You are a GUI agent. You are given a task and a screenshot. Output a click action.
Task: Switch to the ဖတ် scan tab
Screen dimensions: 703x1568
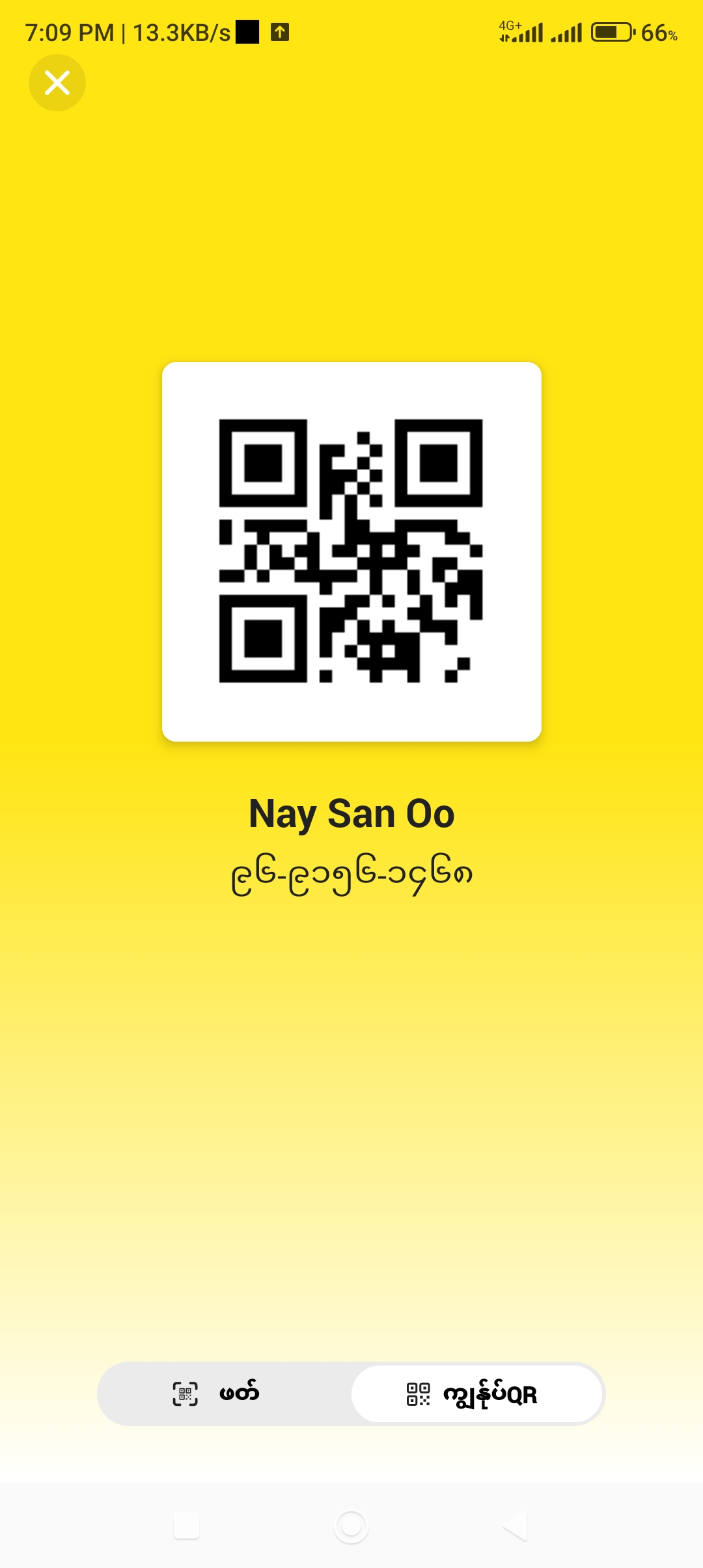click(x=218, y=1393)
